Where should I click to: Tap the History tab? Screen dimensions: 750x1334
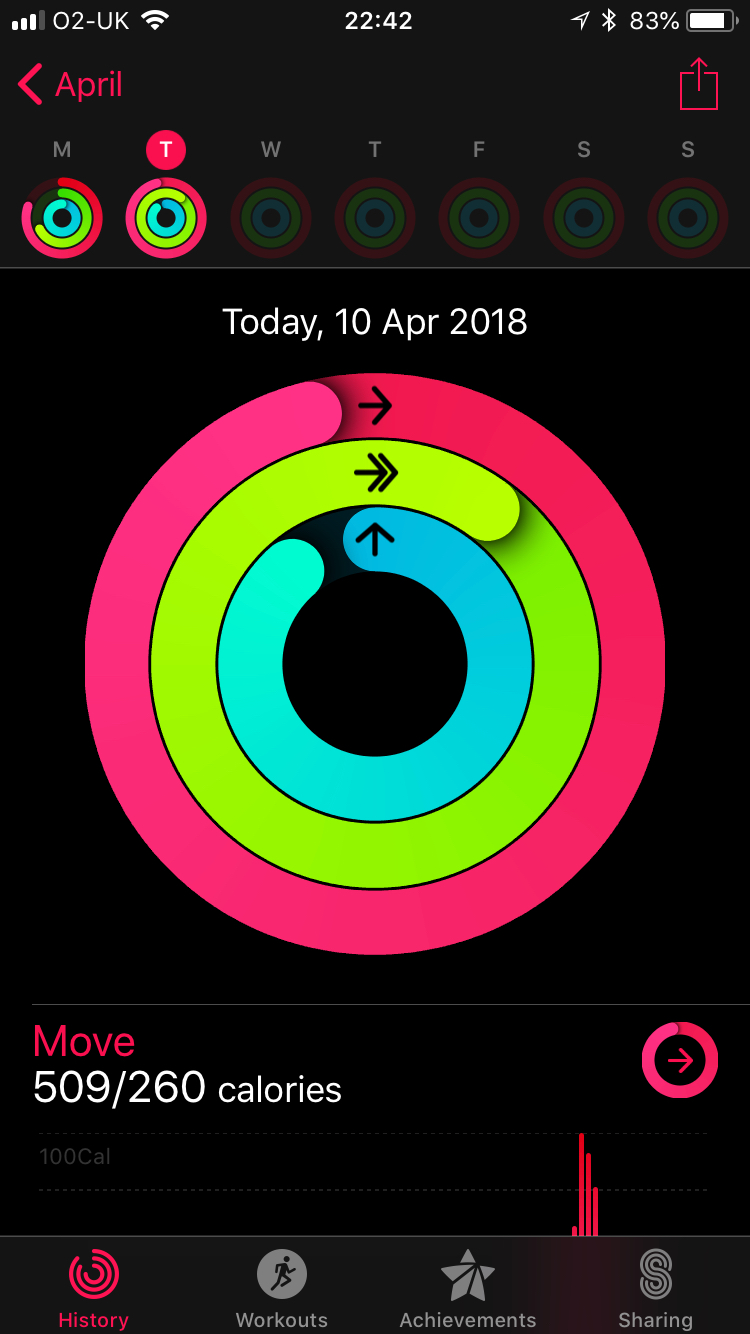click(93, 1288)
